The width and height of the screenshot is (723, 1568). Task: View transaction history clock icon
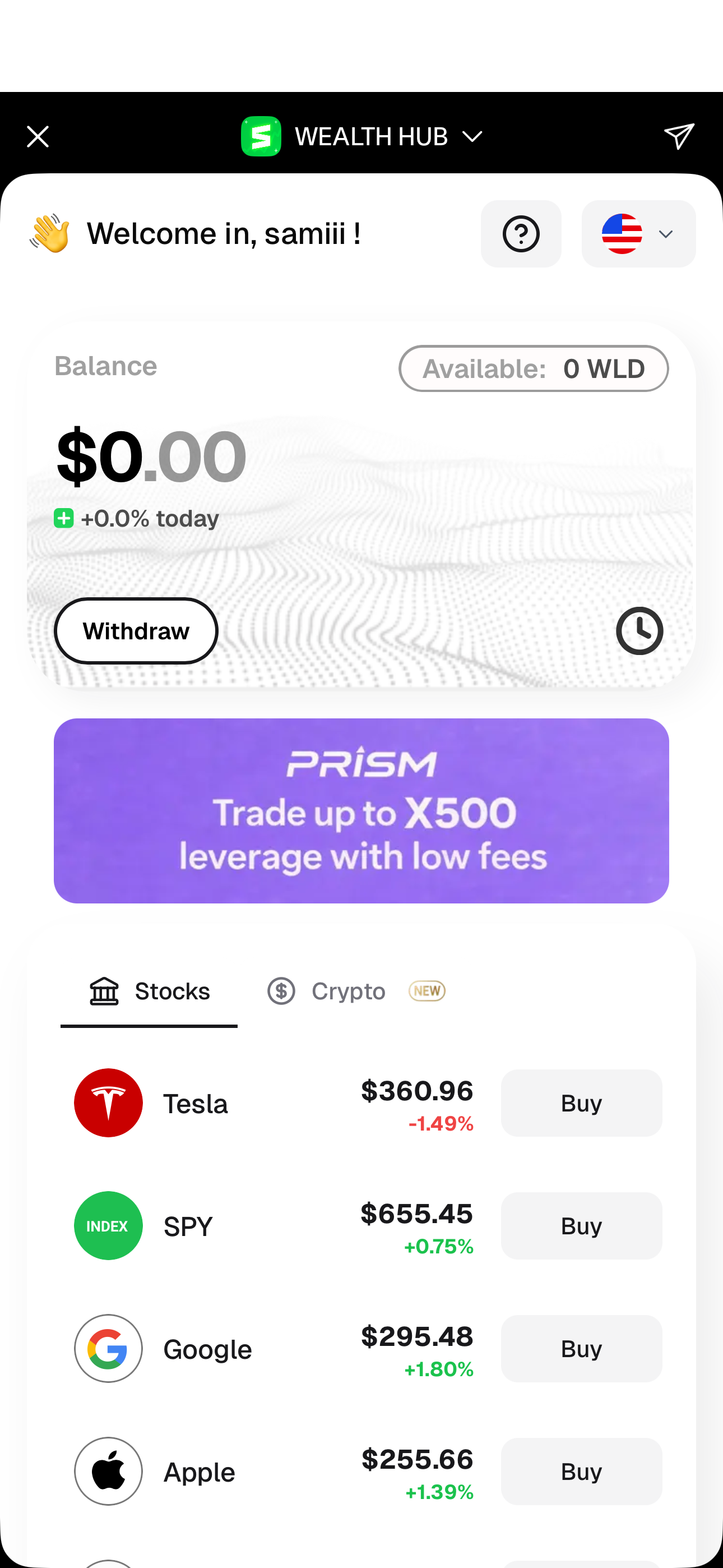pos(639,630)
